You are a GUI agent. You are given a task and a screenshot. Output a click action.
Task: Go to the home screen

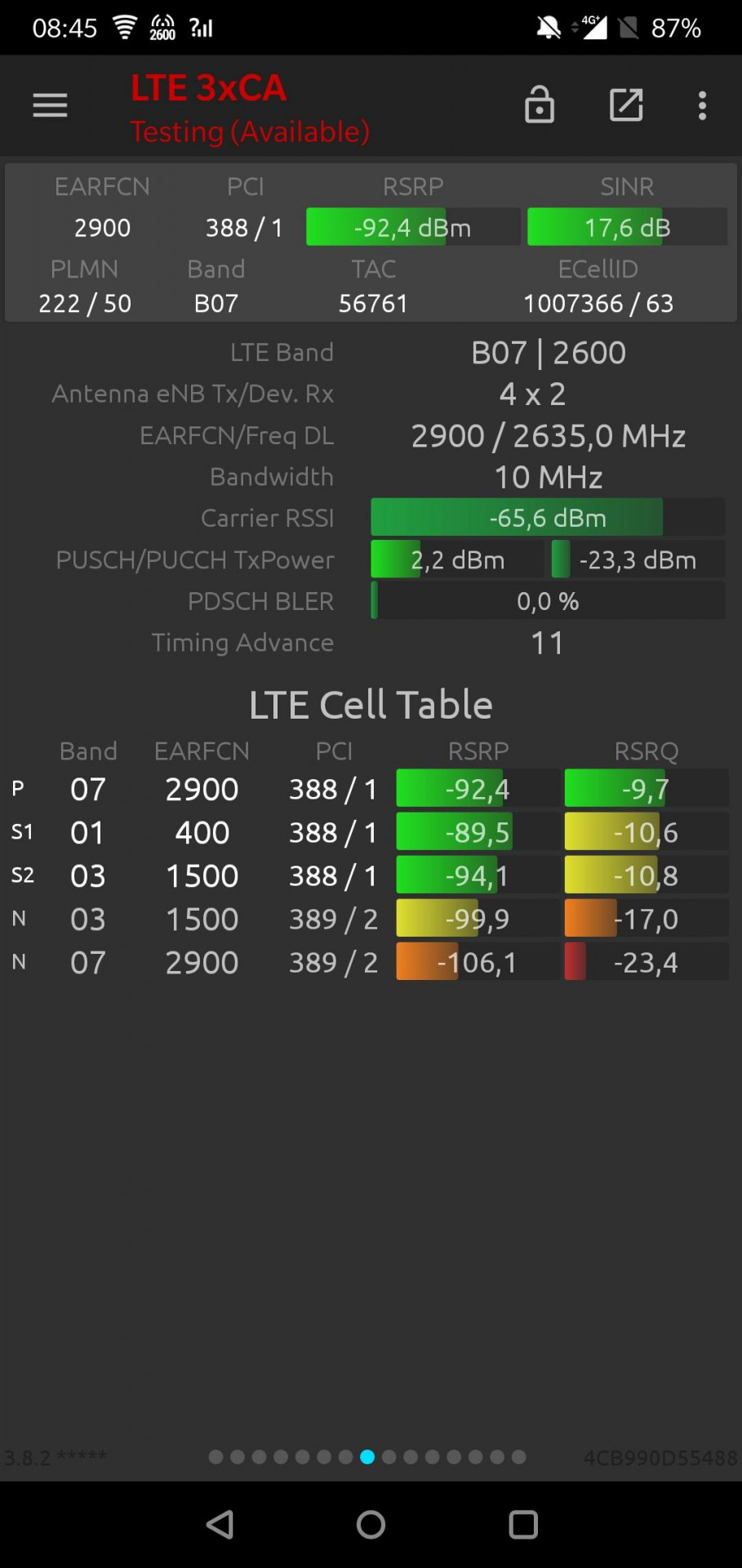click(371, 1524)
